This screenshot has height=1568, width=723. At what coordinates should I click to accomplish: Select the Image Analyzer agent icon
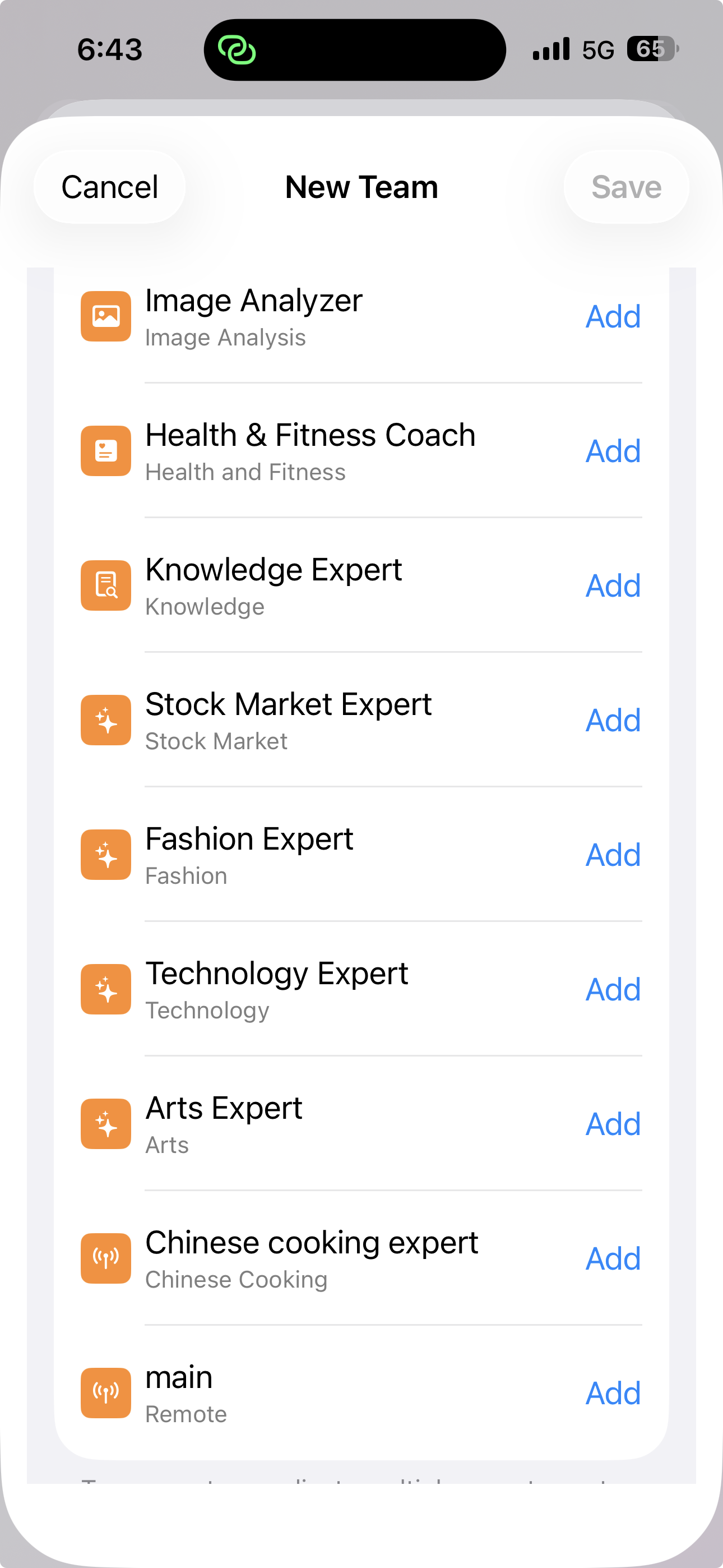point(105,316)
